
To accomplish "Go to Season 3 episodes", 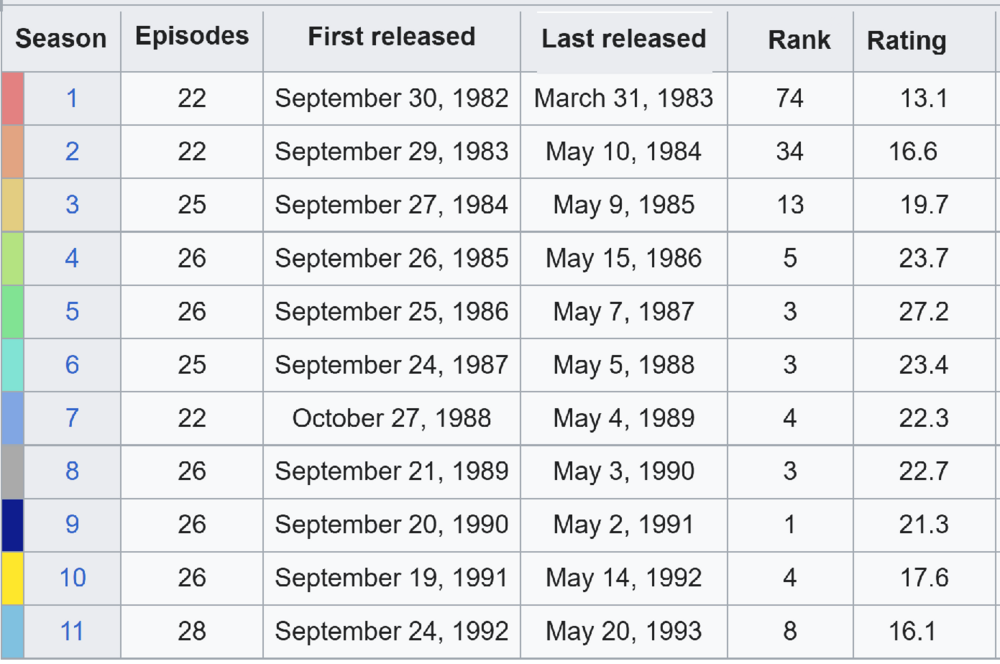I will tap(72, 205).
